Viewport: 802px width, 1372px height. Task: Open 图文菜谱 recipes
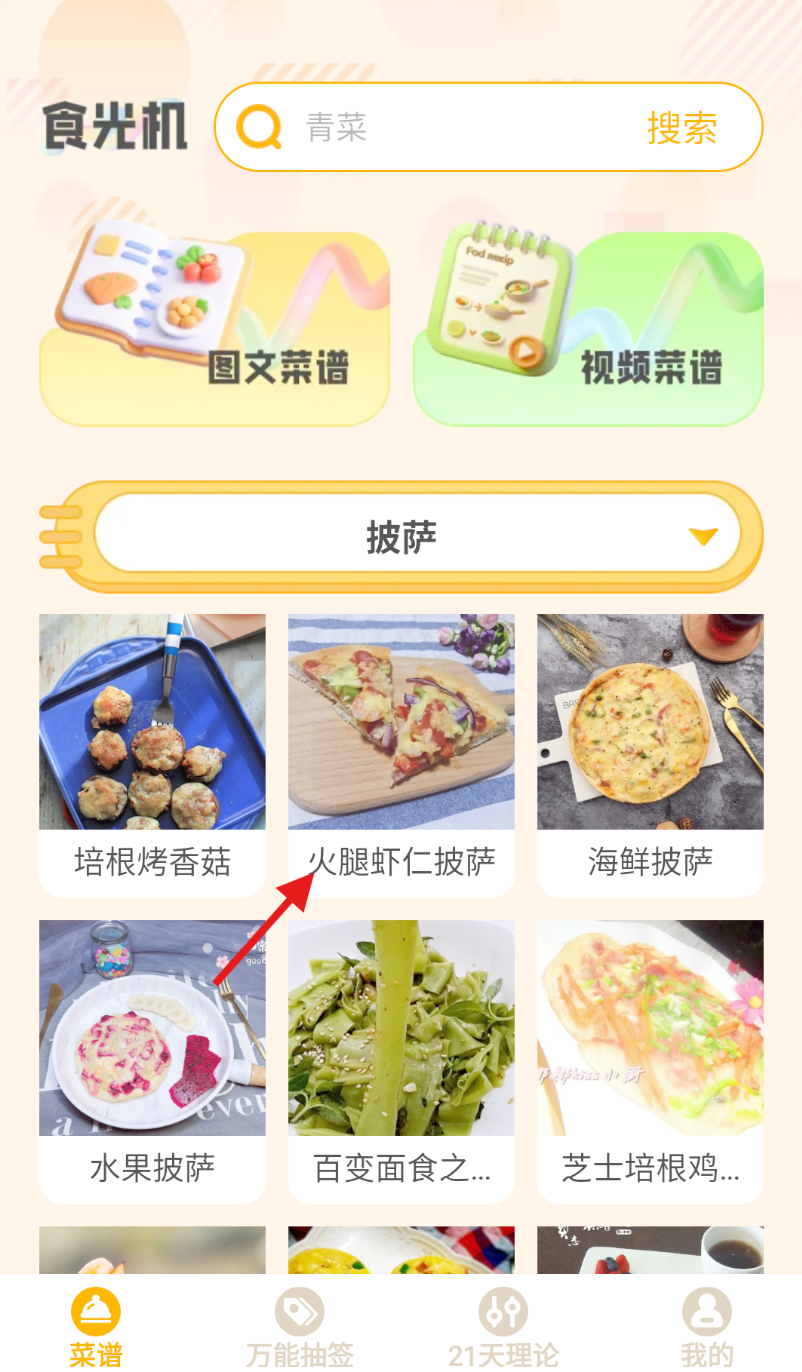214,328
